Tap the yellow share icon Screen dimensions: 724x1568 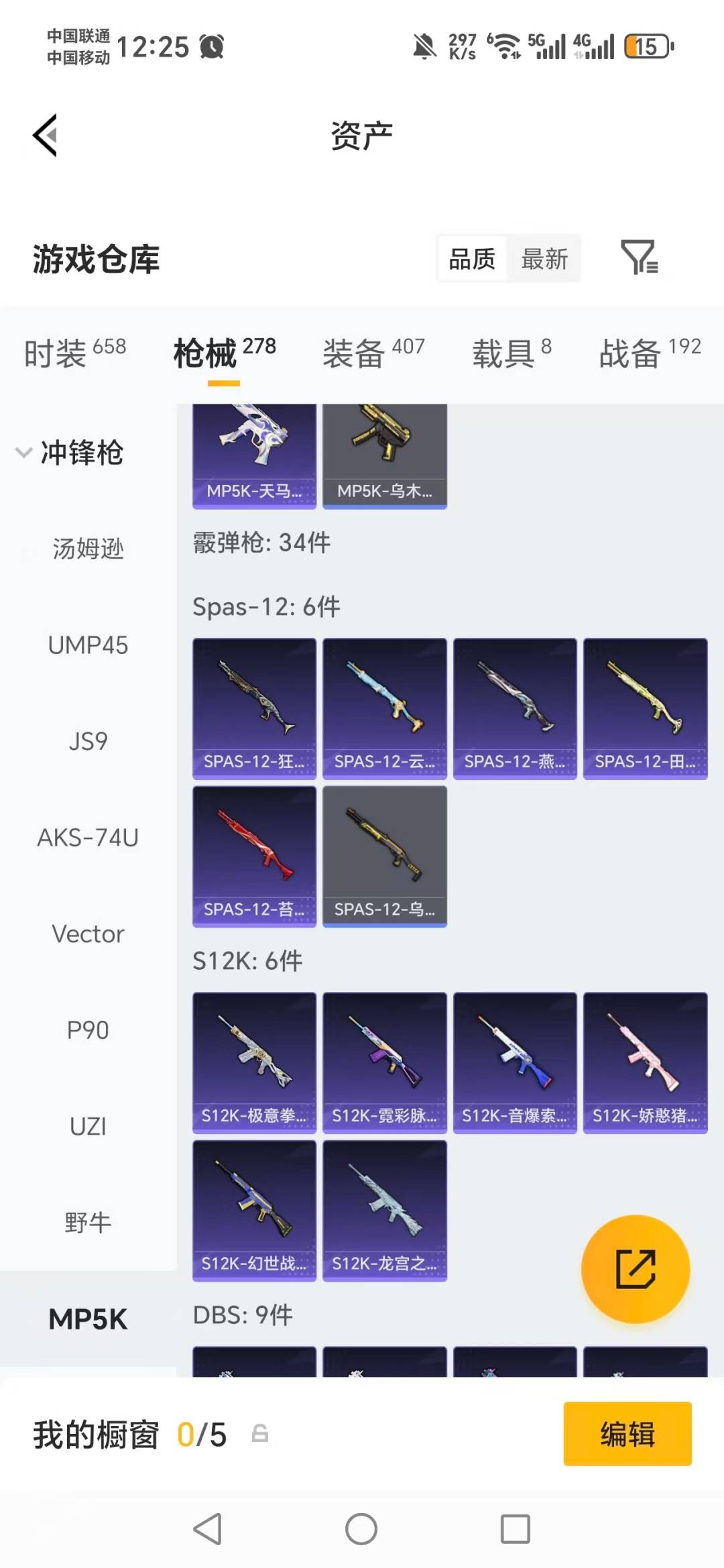click(x=633, y=1269)
